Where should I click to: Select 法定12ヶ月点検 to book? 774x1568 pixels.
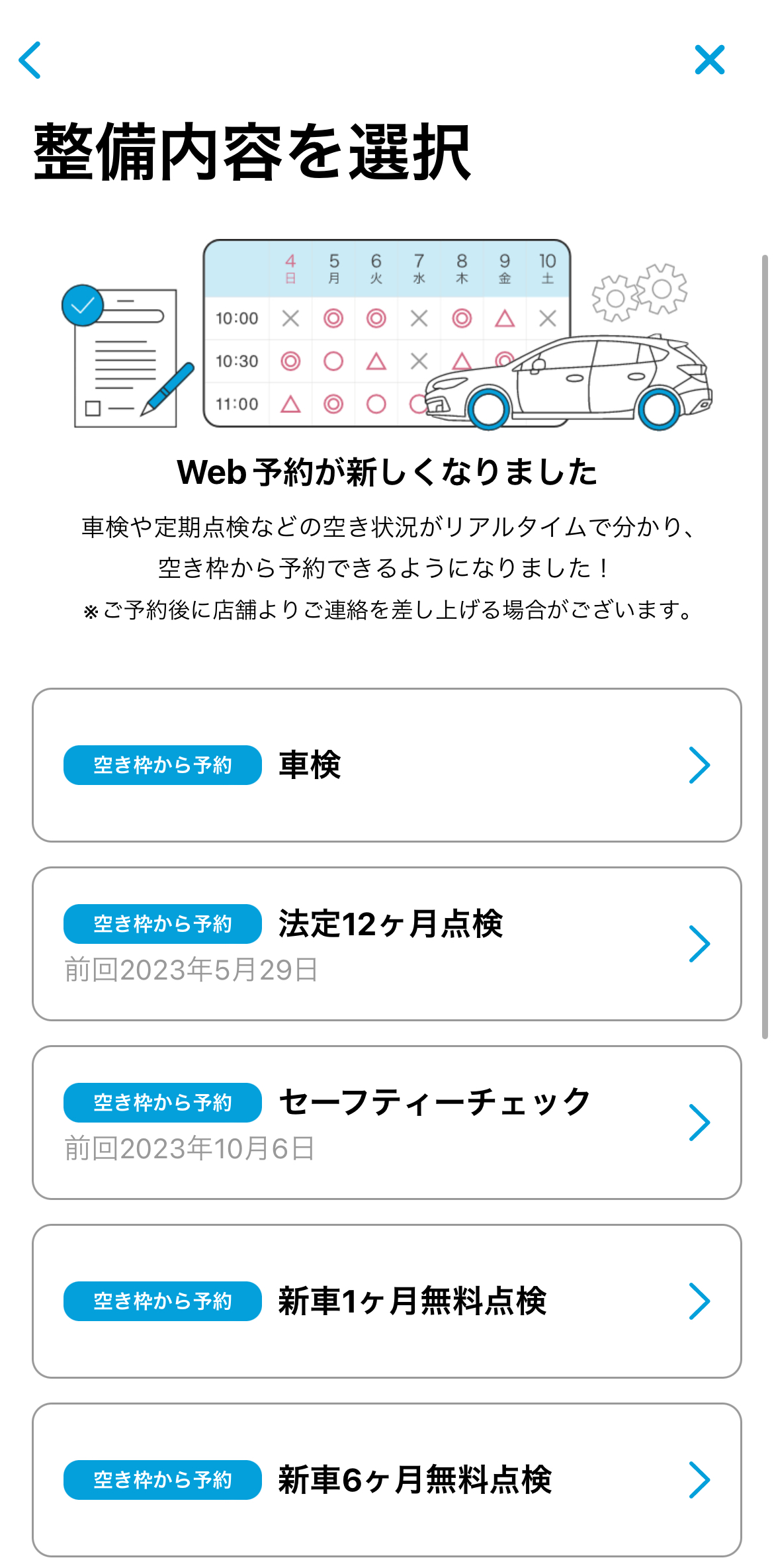pyautogui.click(x=386, y=944)
